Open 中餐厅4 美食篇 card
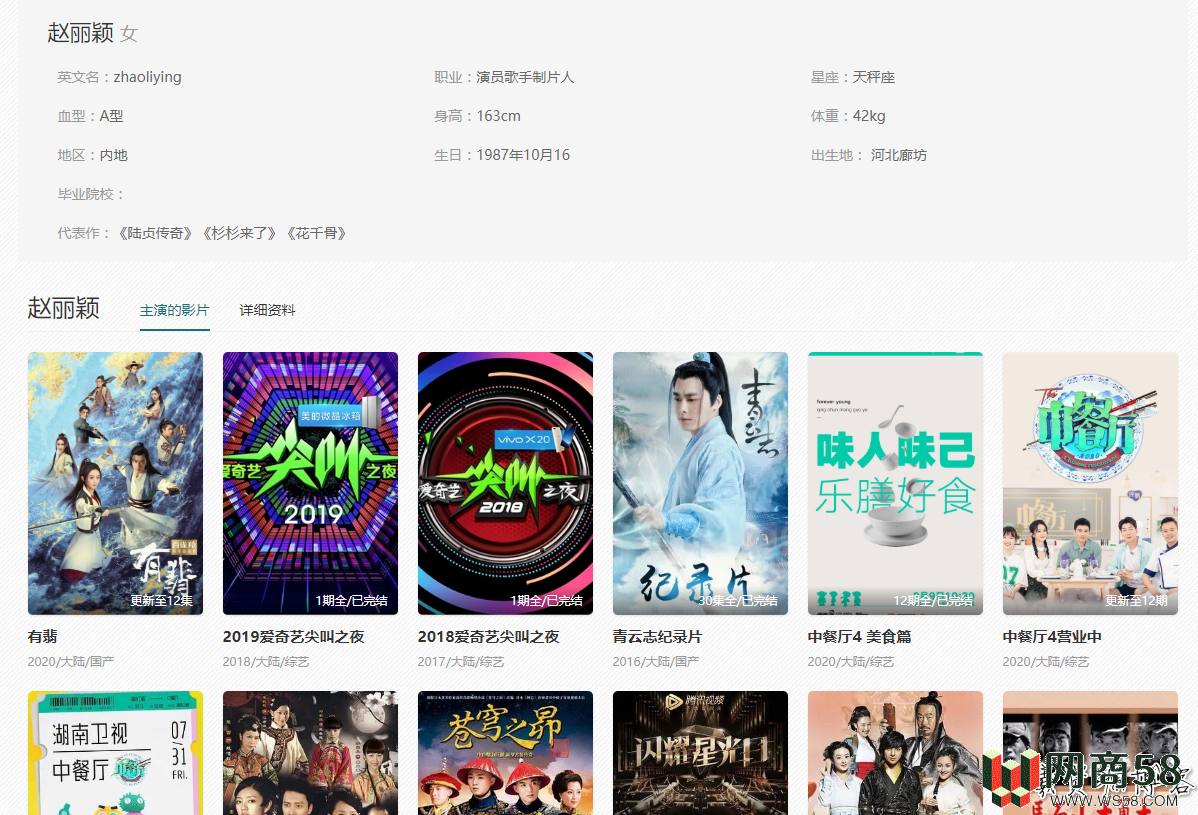The height and width of the screenshot is (815, 1198). [x=895, y=483]
